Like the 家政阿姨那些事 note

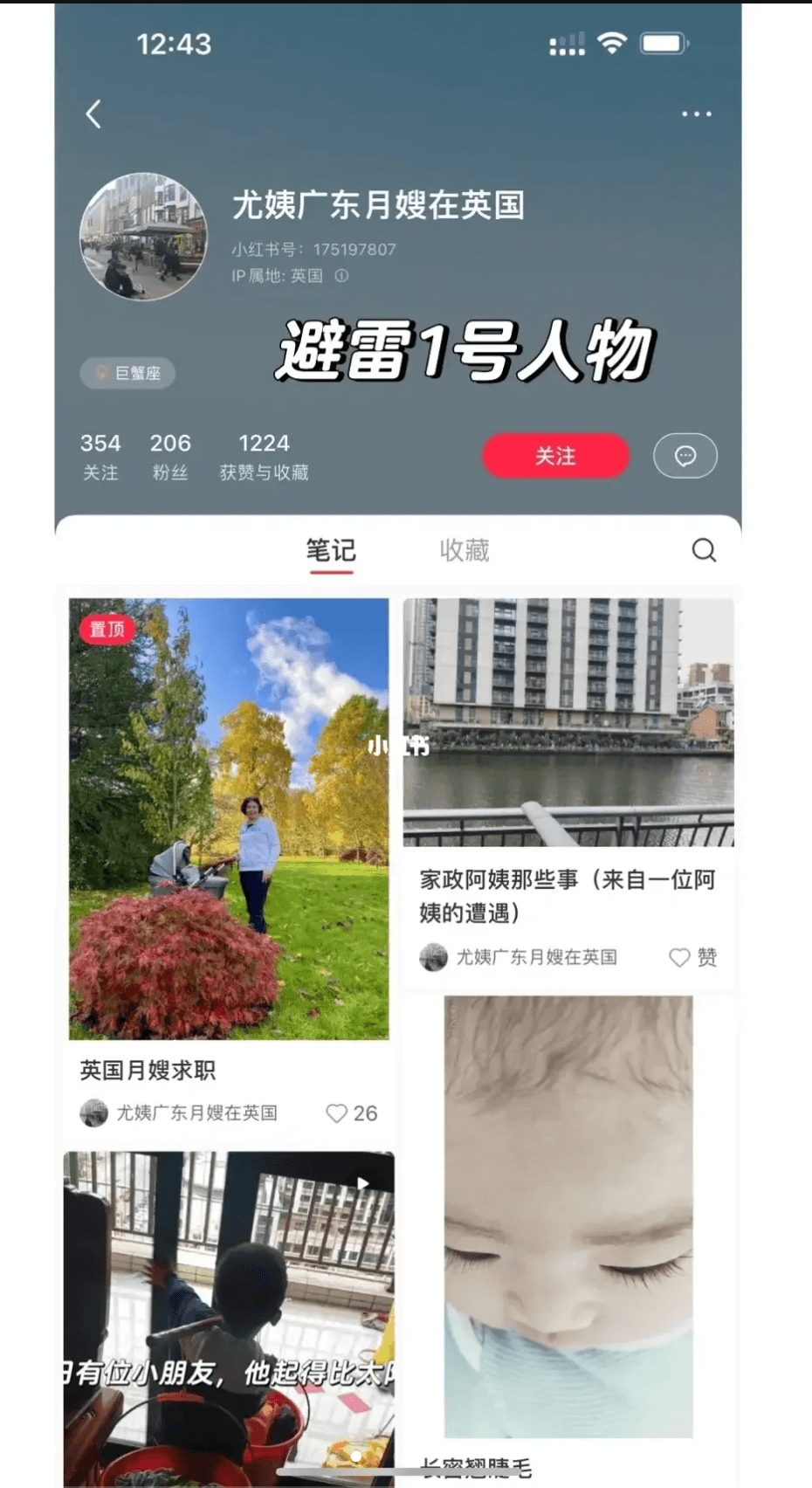click(680, 958)
